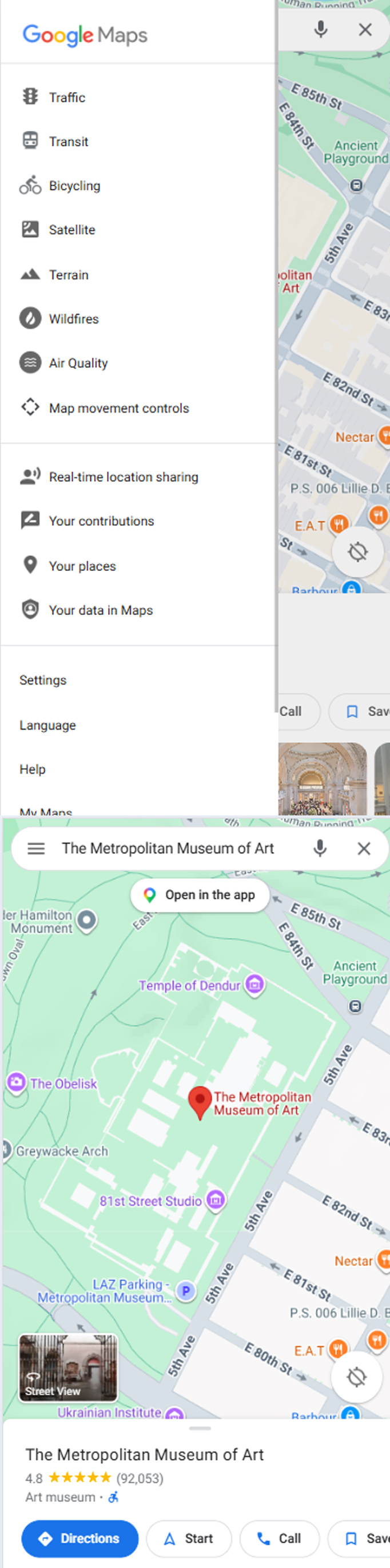390x1568 pixels.
Task: Open Your data in Maps
Action: coord(101,610)
